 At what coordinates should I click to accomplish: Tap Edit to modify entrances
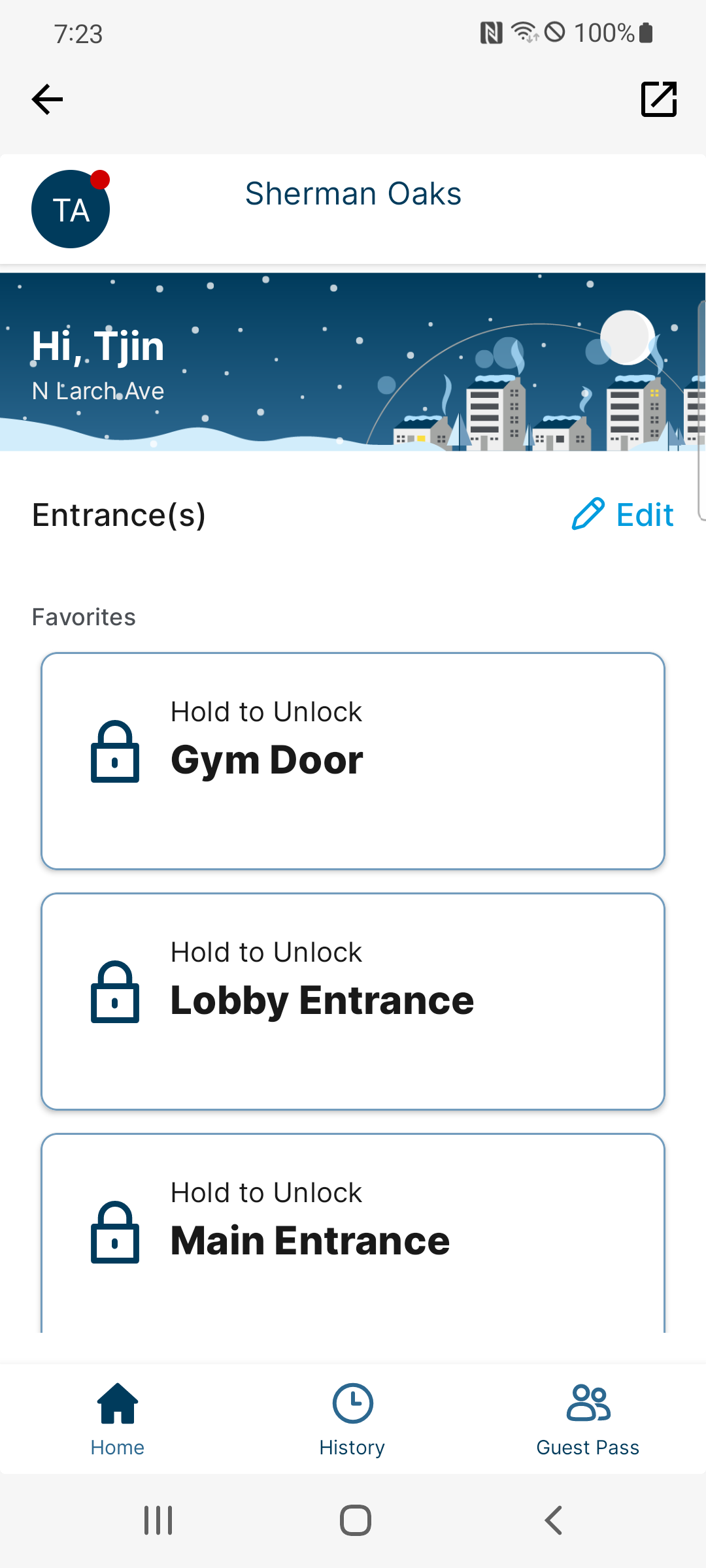coord(645,515)
